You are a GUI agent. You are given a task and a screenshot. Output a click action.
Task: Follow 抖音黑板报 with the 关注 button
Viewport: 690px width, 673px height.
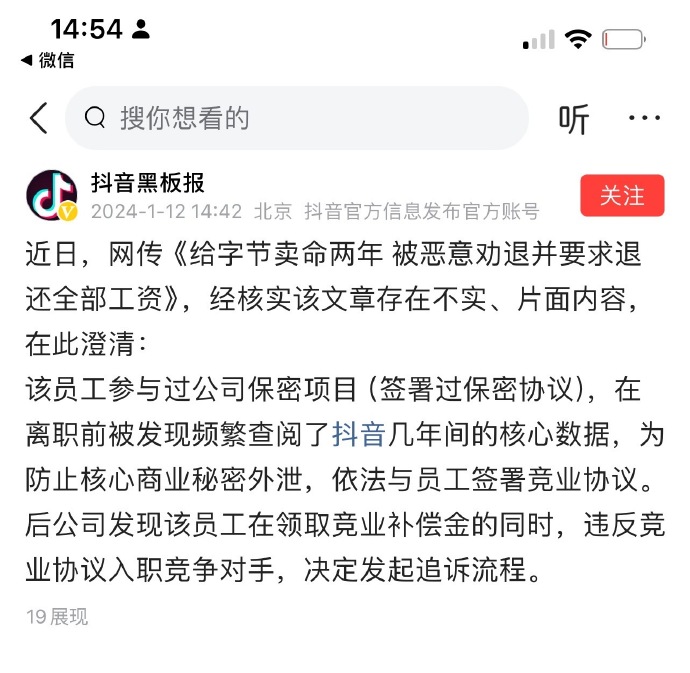click(x=622, y=196)
